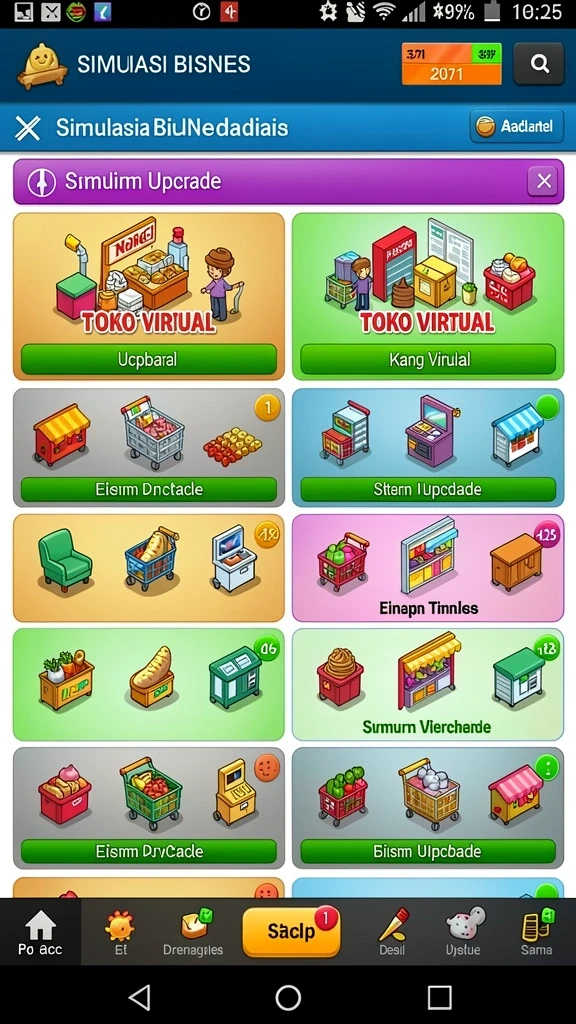
Task: Tap the Aadartel button
Action: click(517, 126)
